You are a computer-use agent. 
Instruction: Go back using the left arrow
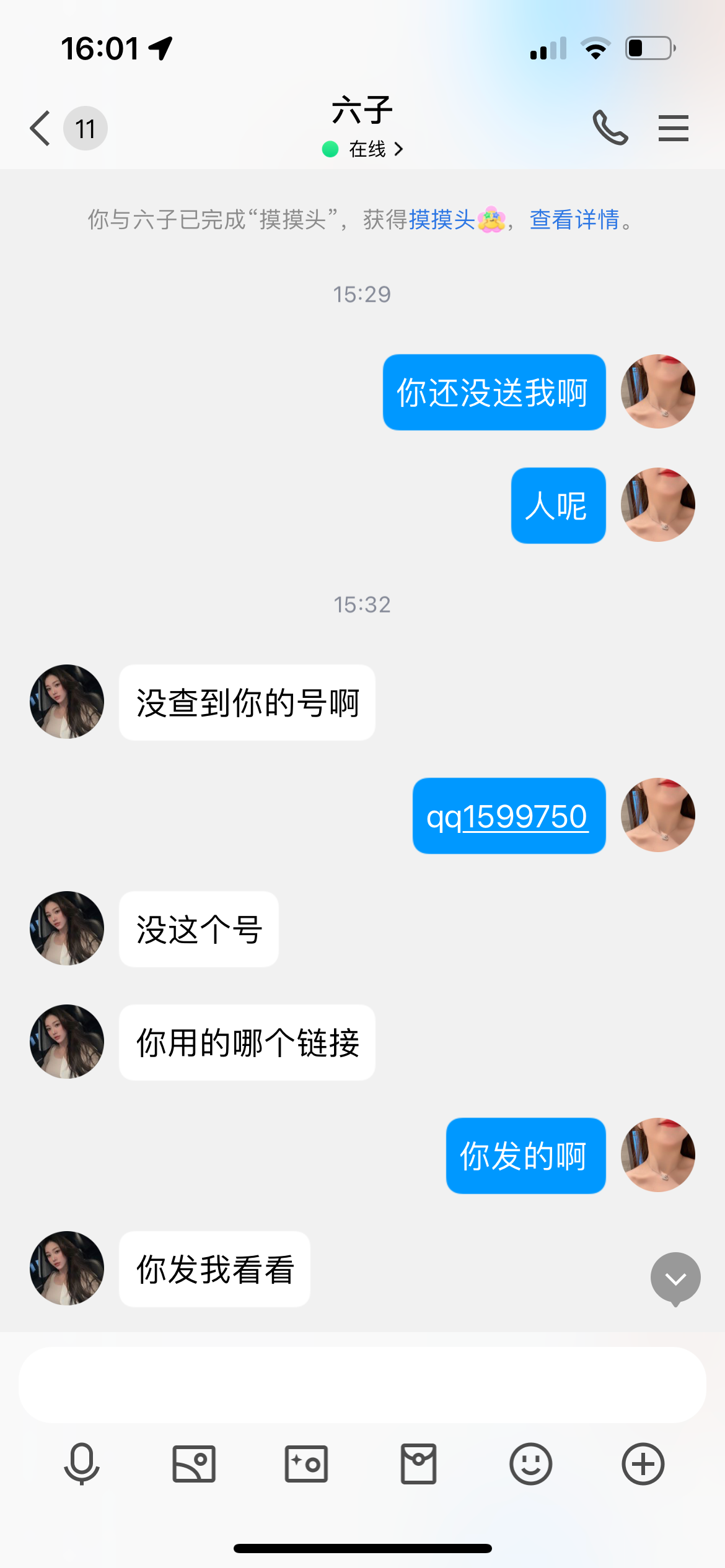point(39,128)
